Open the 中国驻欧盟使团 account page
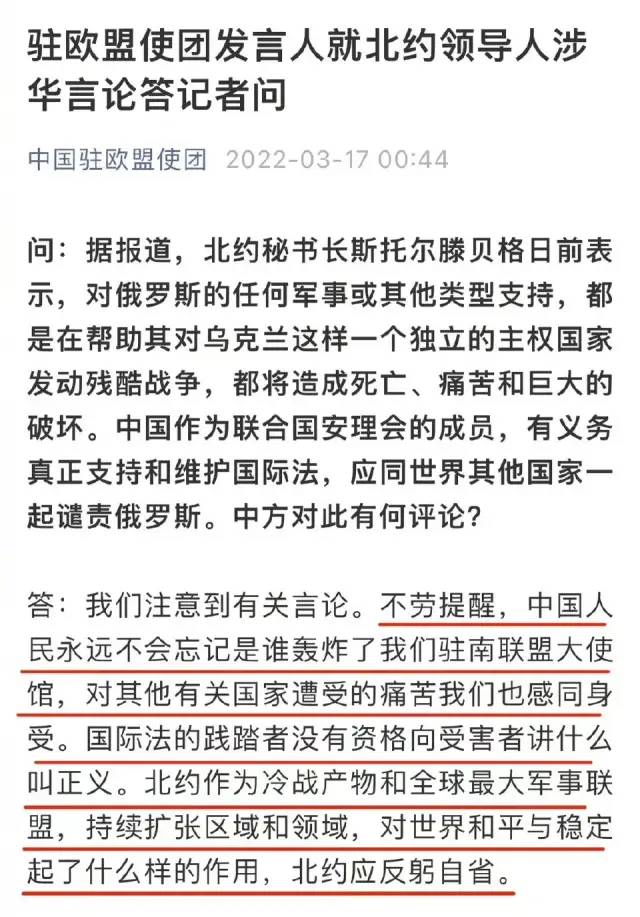 coord(116,159)
